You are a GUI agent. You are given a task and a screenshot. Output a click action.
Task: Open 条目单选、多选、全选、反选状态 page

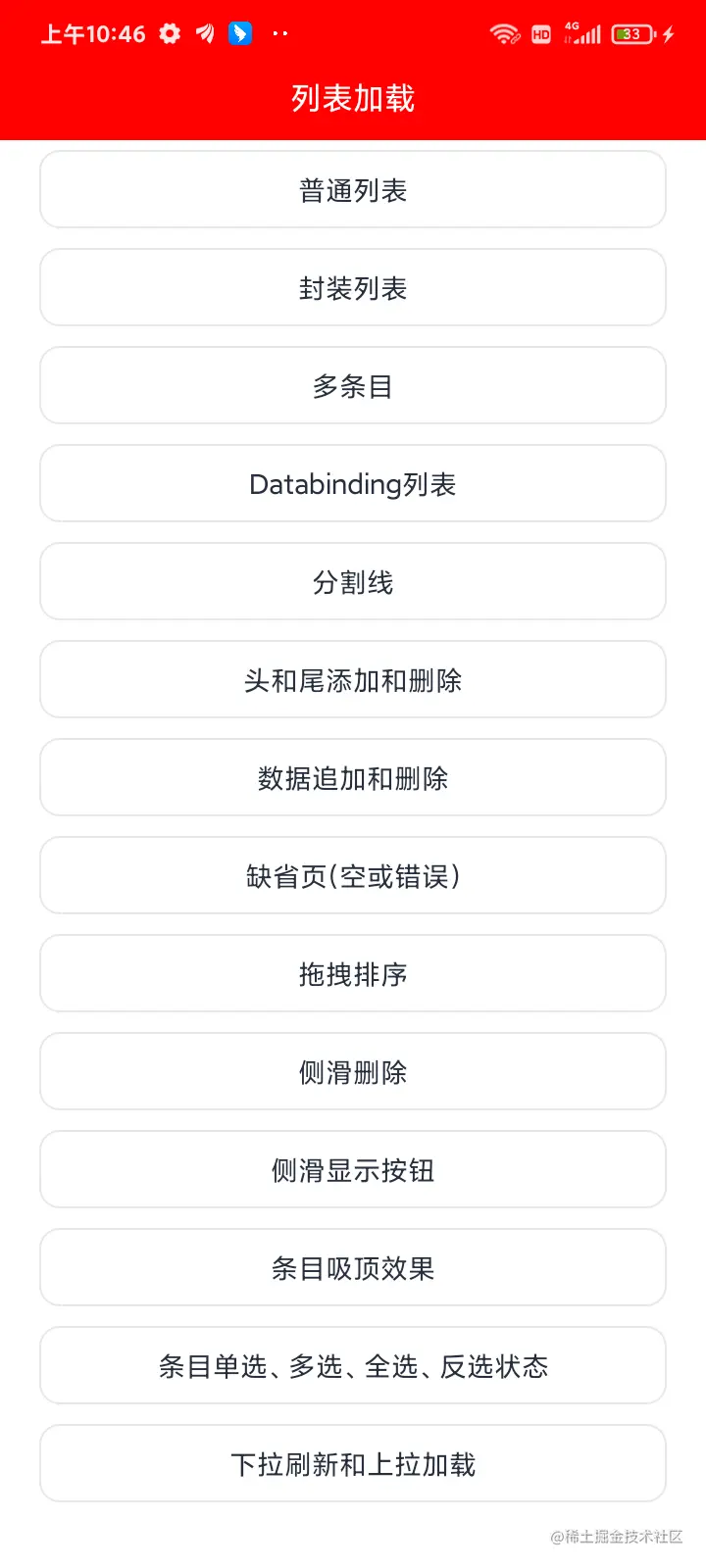click(x=353, y=1366)
